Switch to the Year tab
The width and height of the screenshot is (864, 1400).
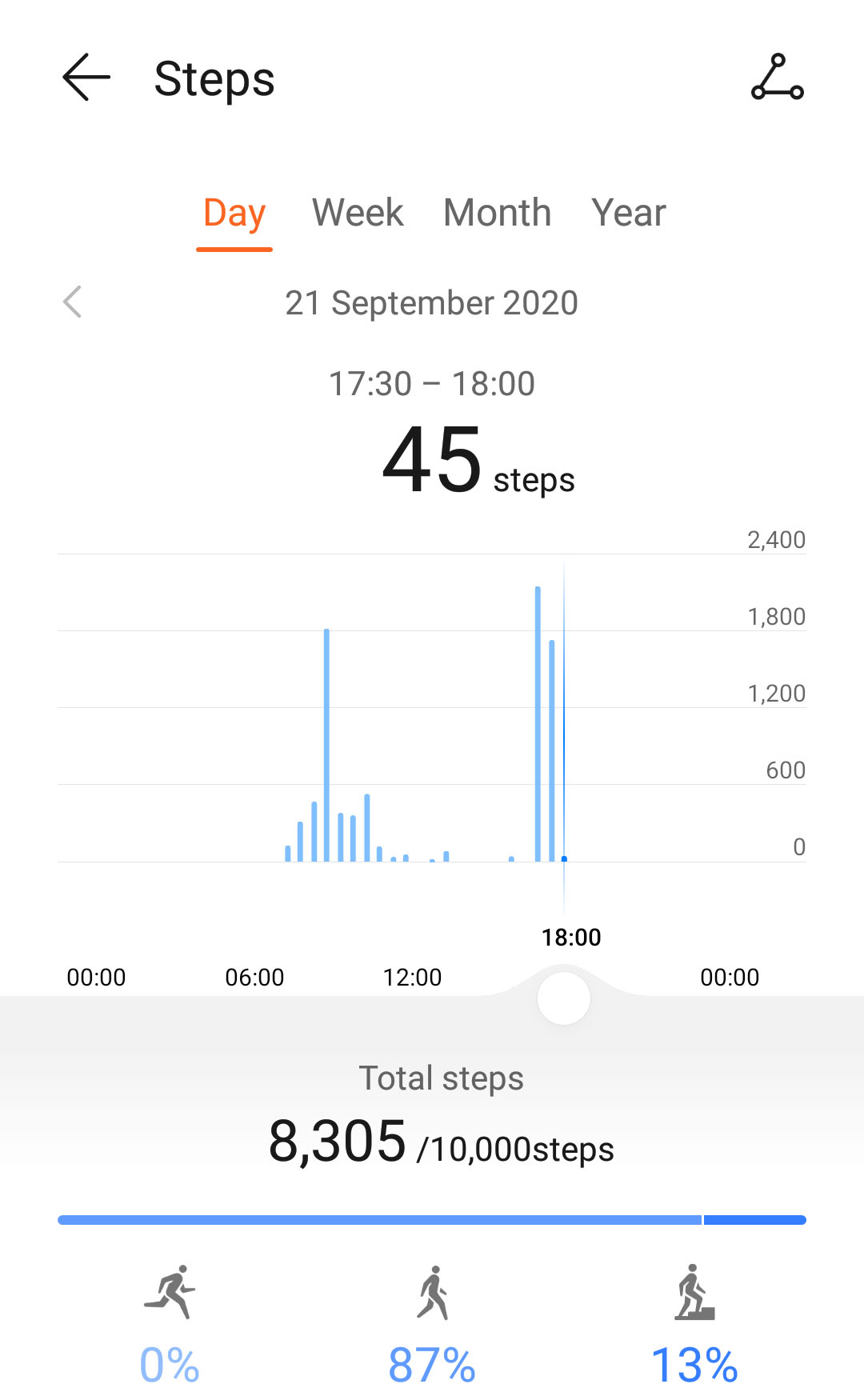click(x=628, y=213)
